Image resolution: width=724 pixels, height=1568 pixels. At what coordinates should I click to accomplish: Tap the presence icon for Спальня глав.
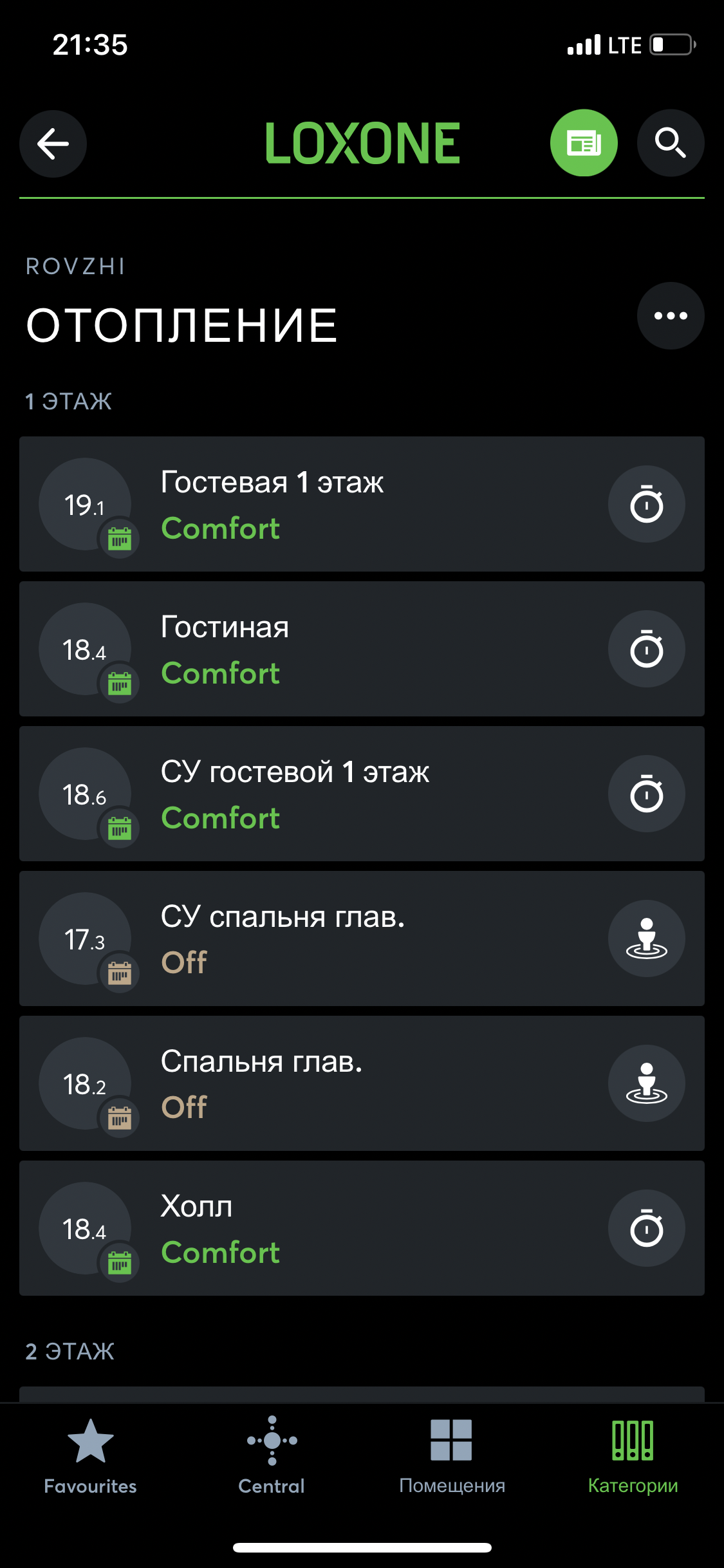pyautogui.click(x=646, y=1083)
